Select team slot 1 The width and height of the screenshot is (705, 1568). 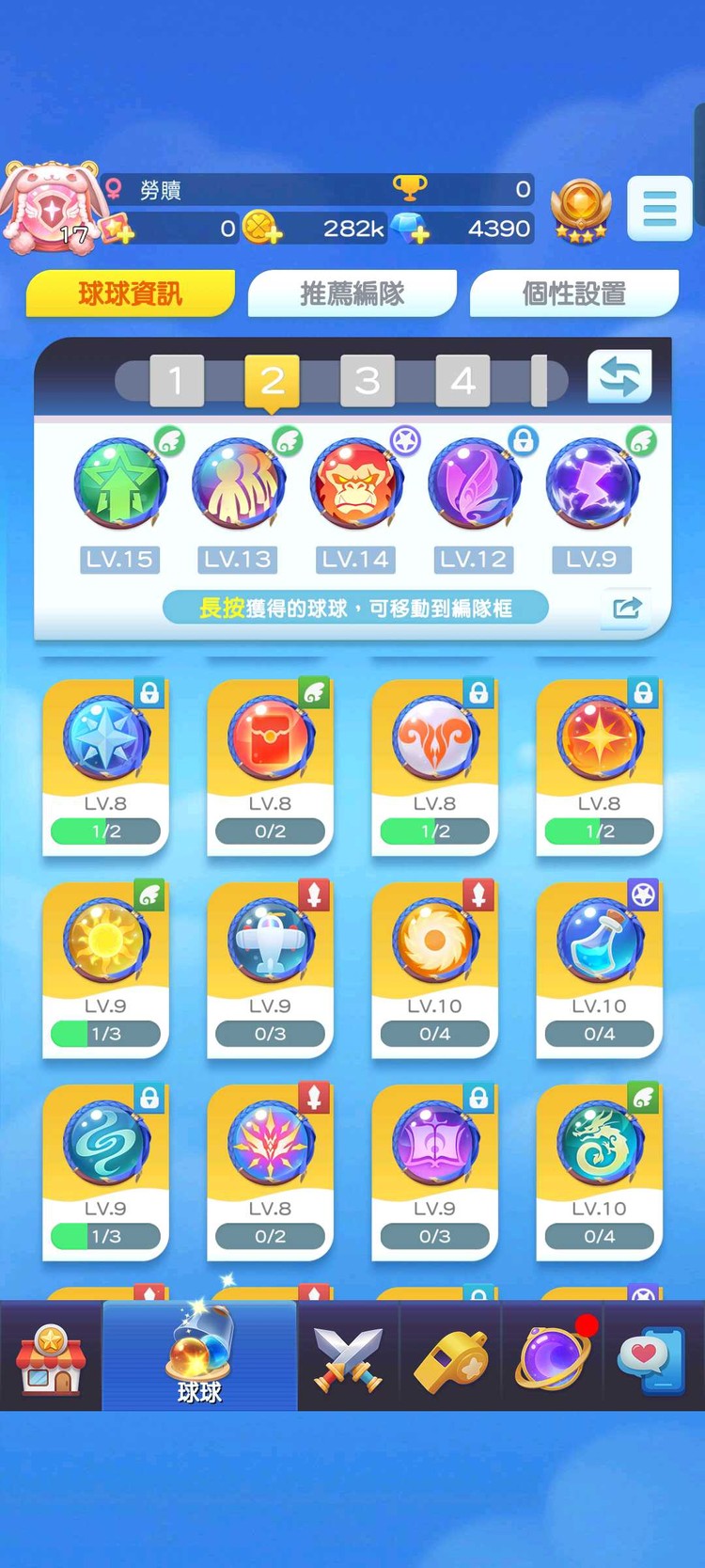[177, 380]
